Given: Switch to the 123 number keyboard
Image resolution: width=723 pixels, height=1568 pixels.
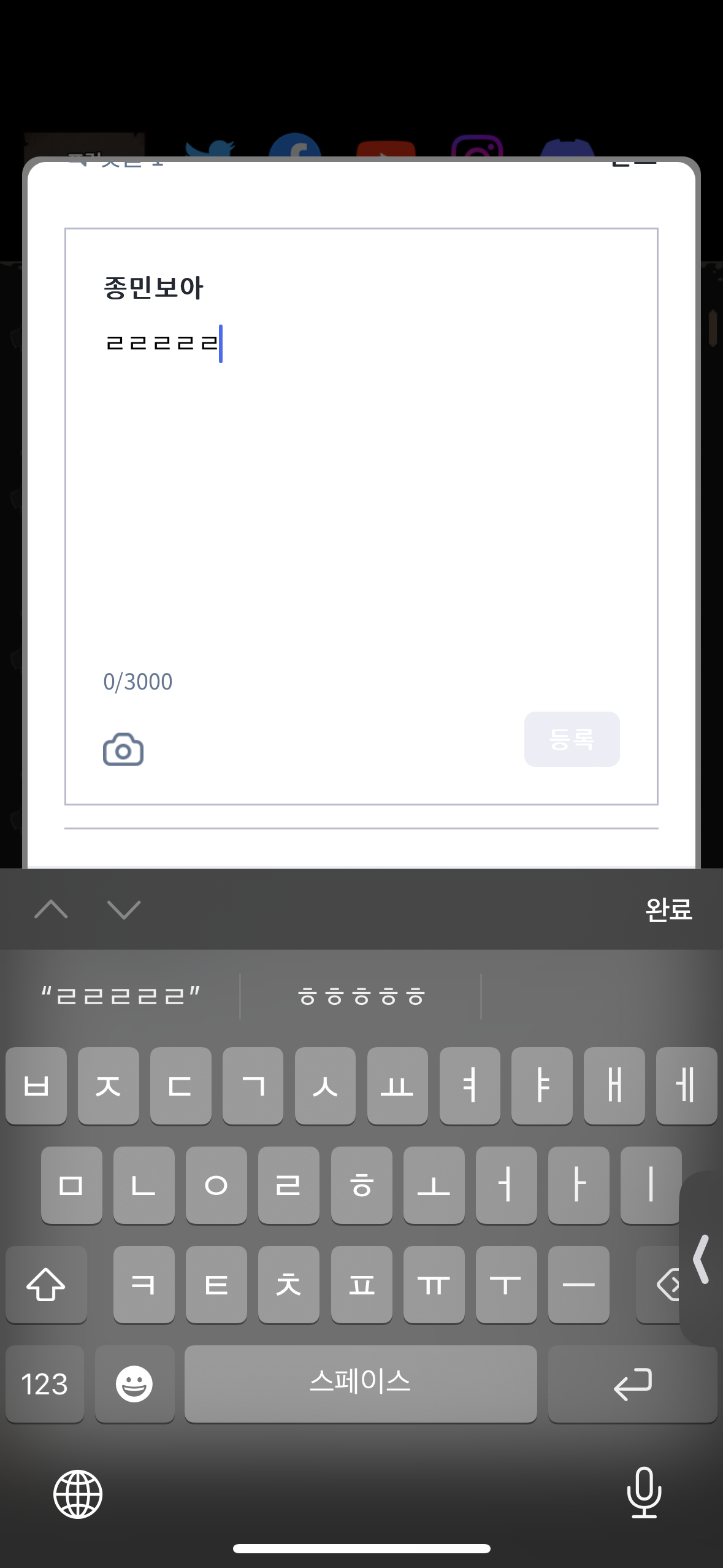Looking at the screenshot, I should tap(45, 1384).
